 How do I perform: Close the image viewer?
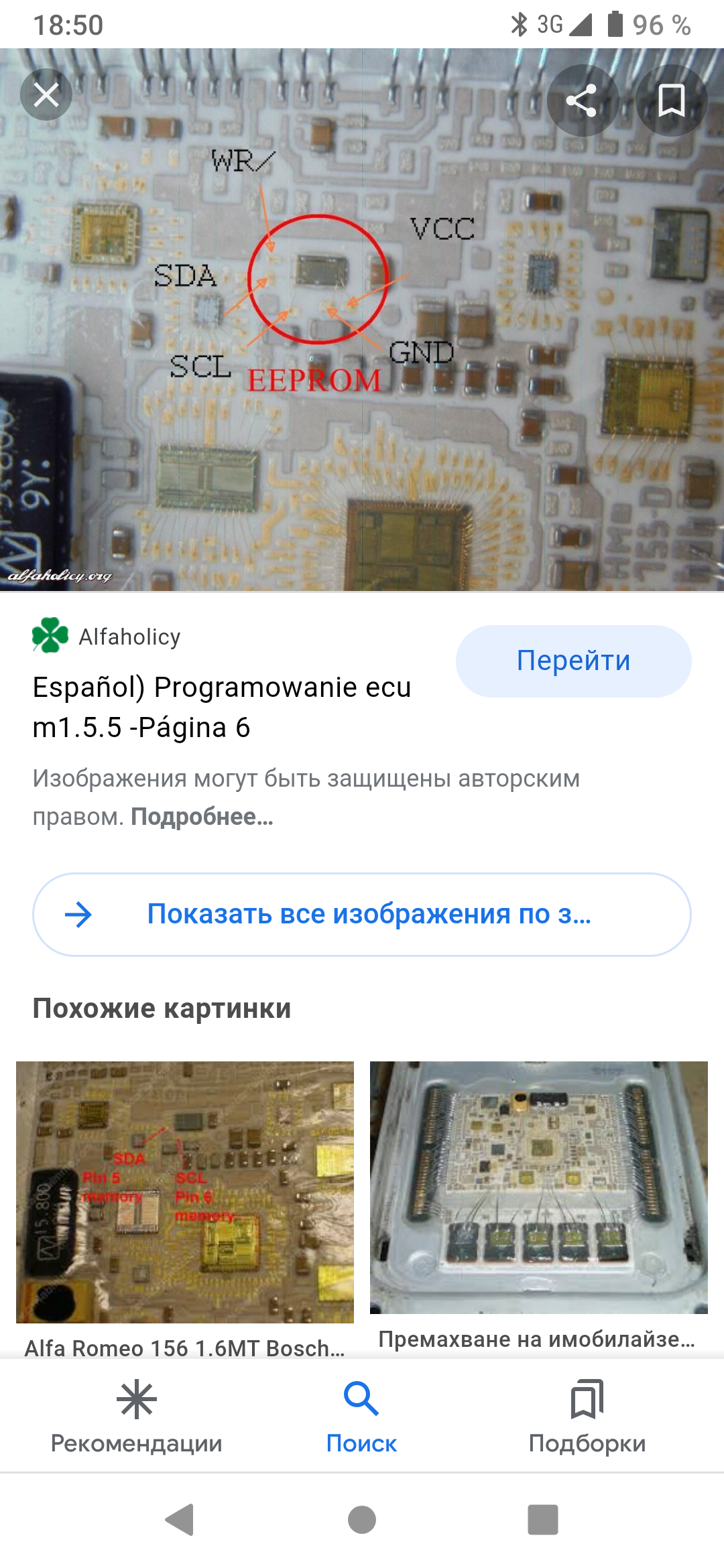(x=46, y=95)
